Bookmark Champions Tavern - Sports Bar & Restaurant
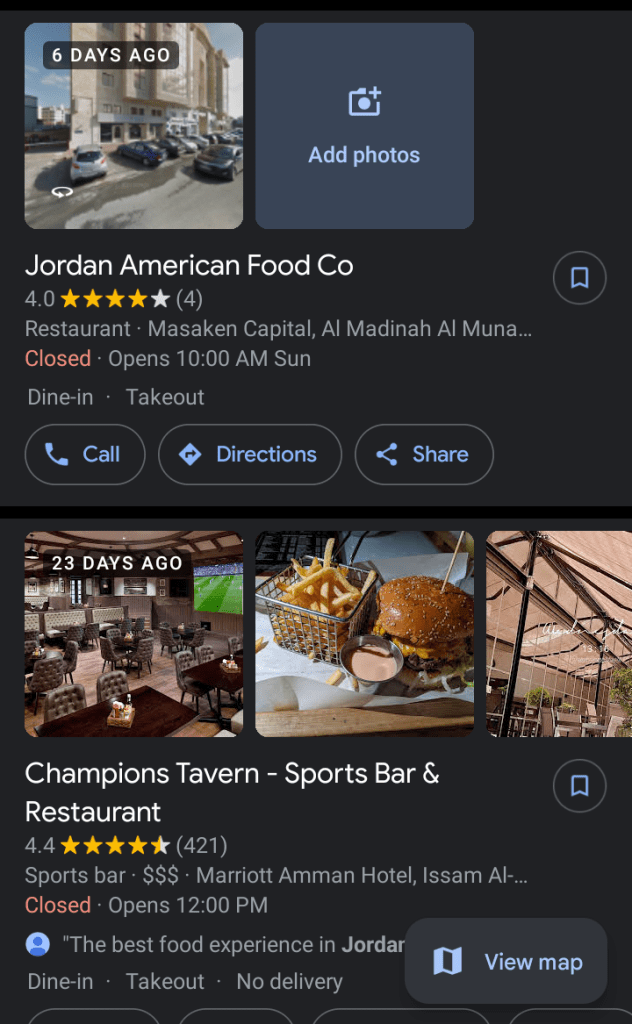The width and height of the screenshot is (632, 1024). 579,786
